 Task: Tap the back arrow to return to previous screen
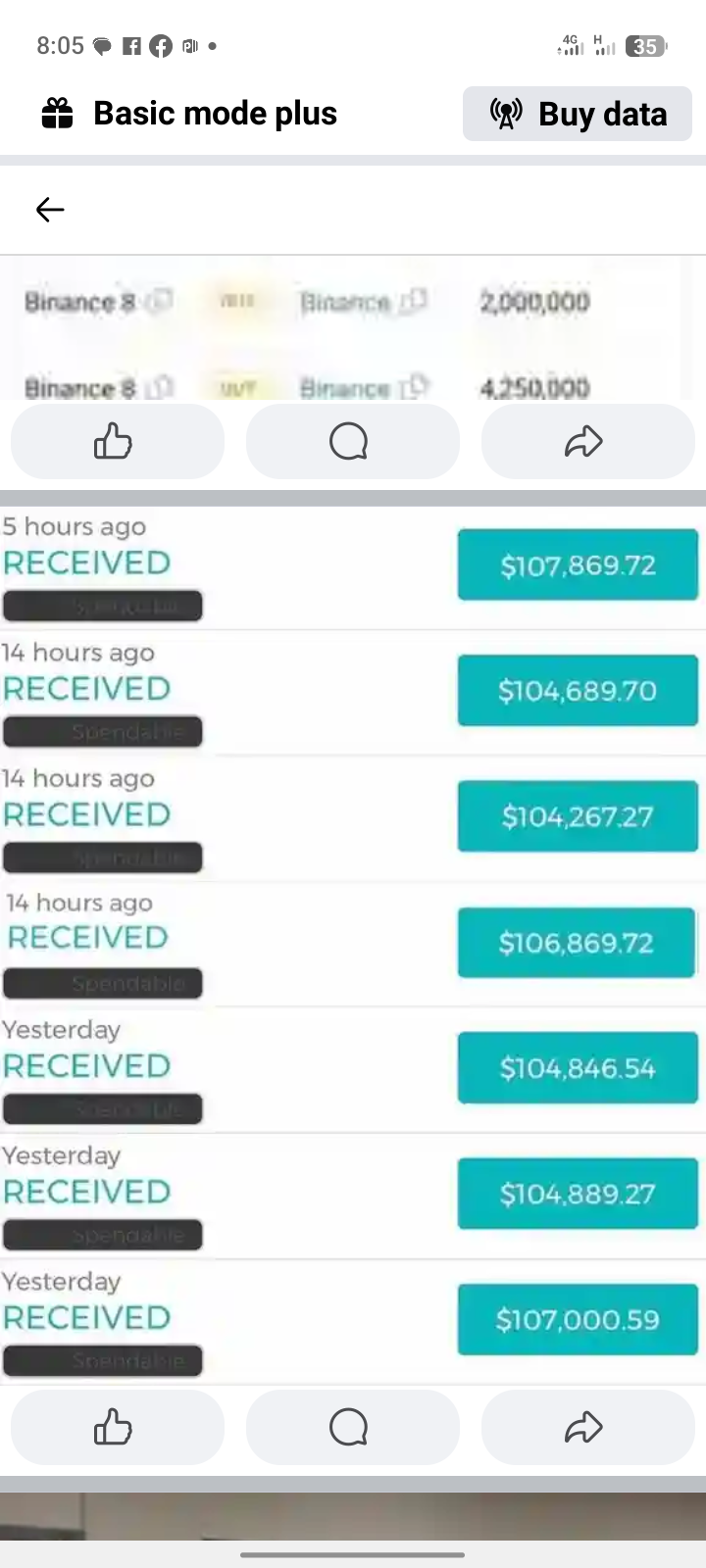click(49, 209)
